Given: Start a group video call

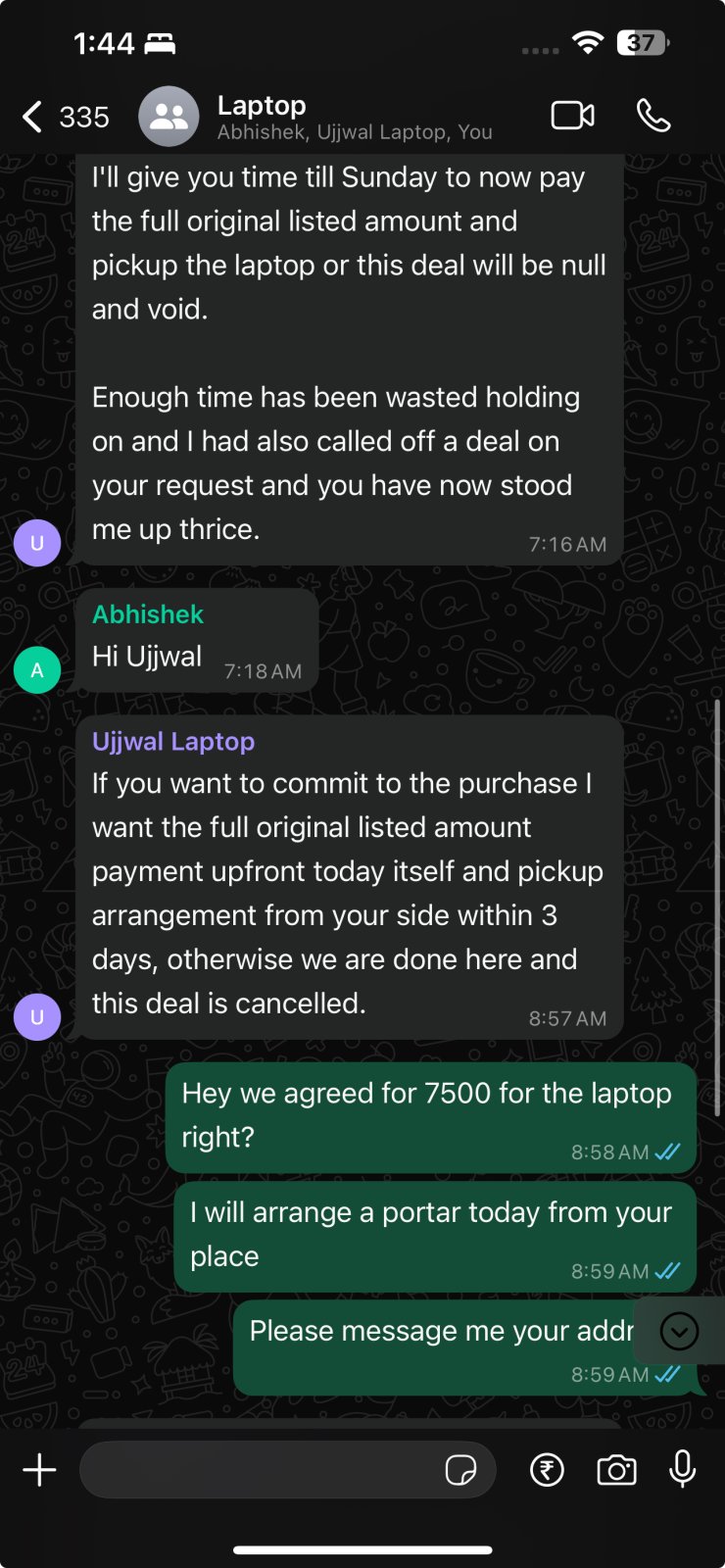Looking at the screenshot, I should (x=573, y=116).
